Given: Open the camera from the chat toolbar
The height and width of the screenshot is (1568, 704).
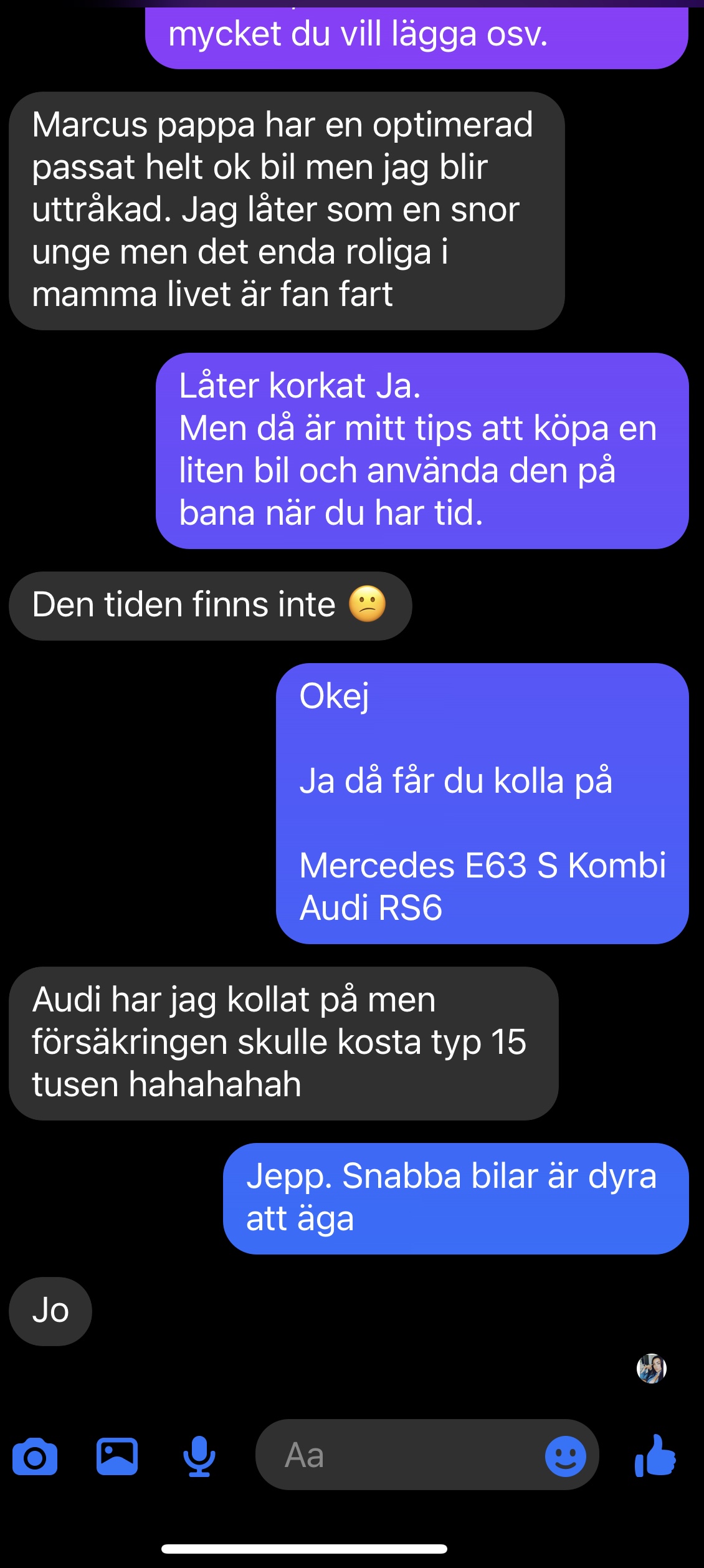Looking at the screenshot, I should pyautogui.click(x=35, y=1457).
